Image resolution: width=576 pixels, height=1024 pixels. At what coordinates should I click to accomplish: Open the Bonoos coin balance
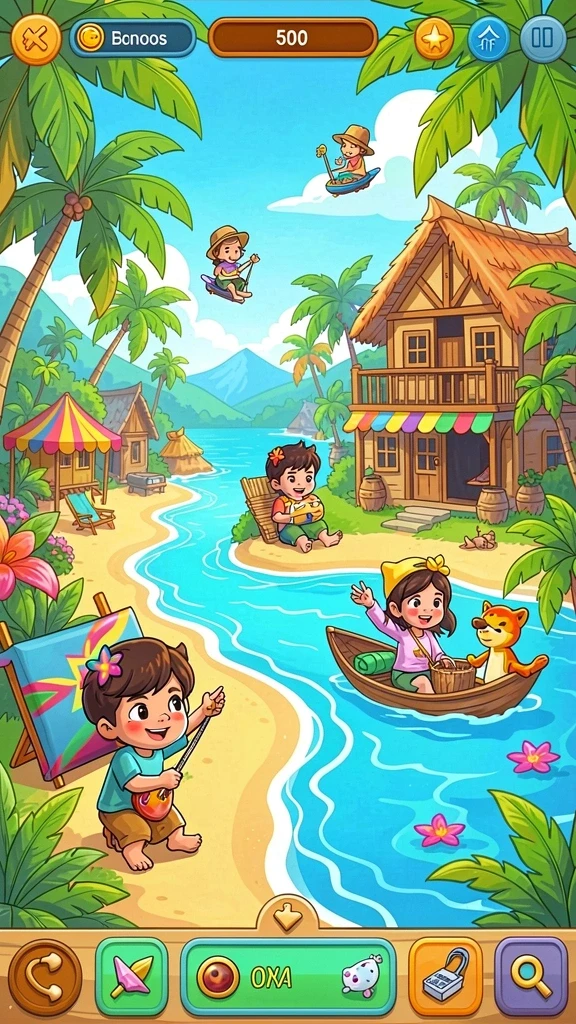[133, 38]
